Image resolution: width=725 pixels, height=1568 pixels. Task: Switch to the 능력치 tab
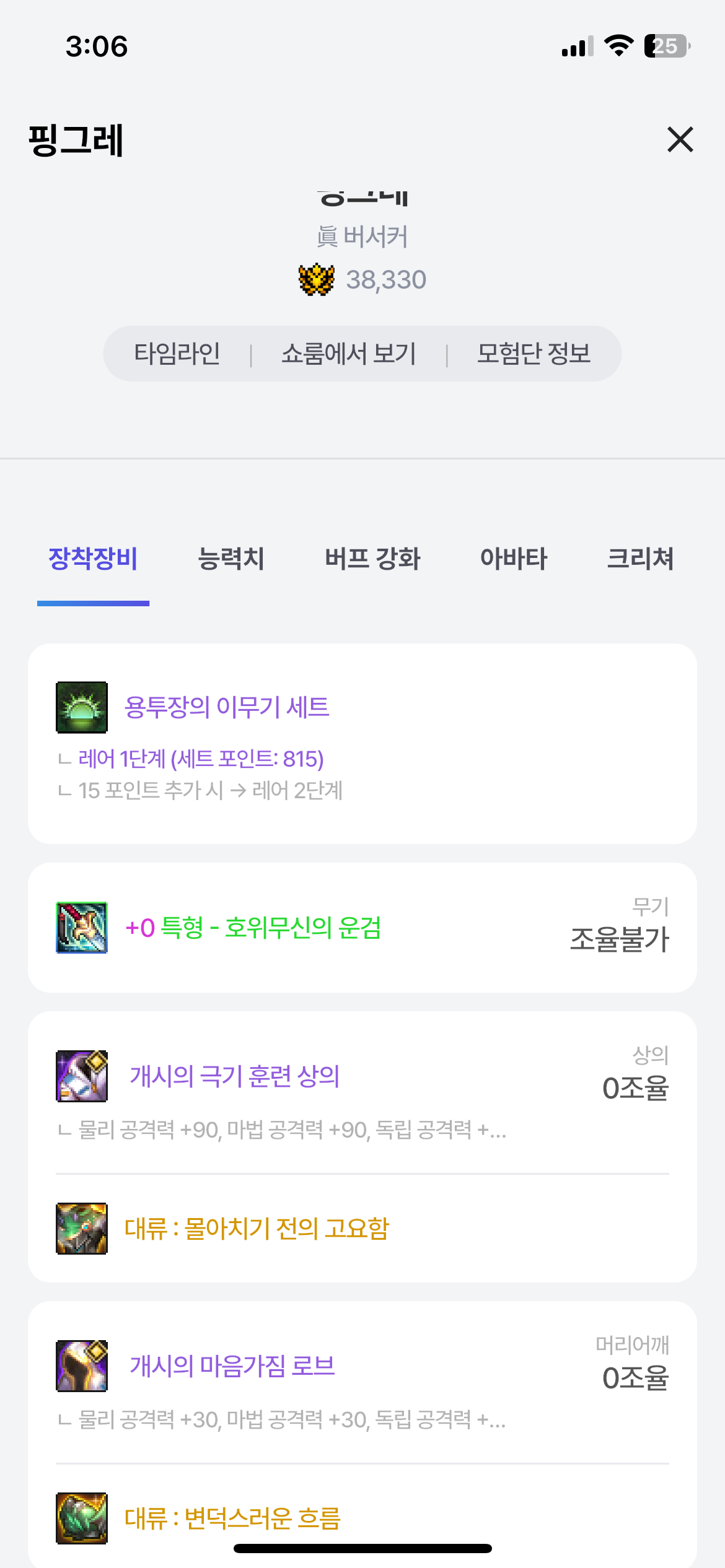point(231,559)
